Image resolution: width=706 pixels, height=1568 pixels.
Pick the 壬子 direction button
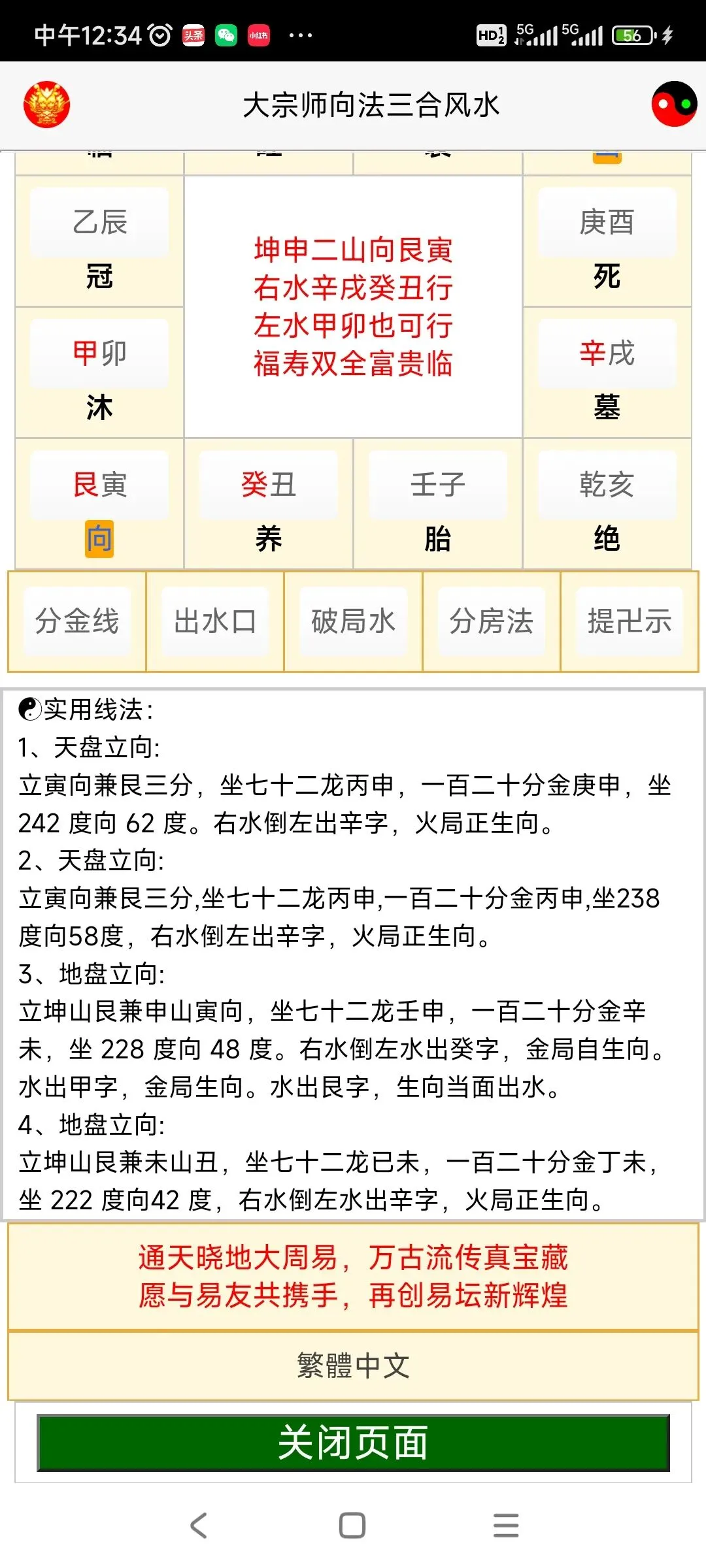click(x=438, y=485)
